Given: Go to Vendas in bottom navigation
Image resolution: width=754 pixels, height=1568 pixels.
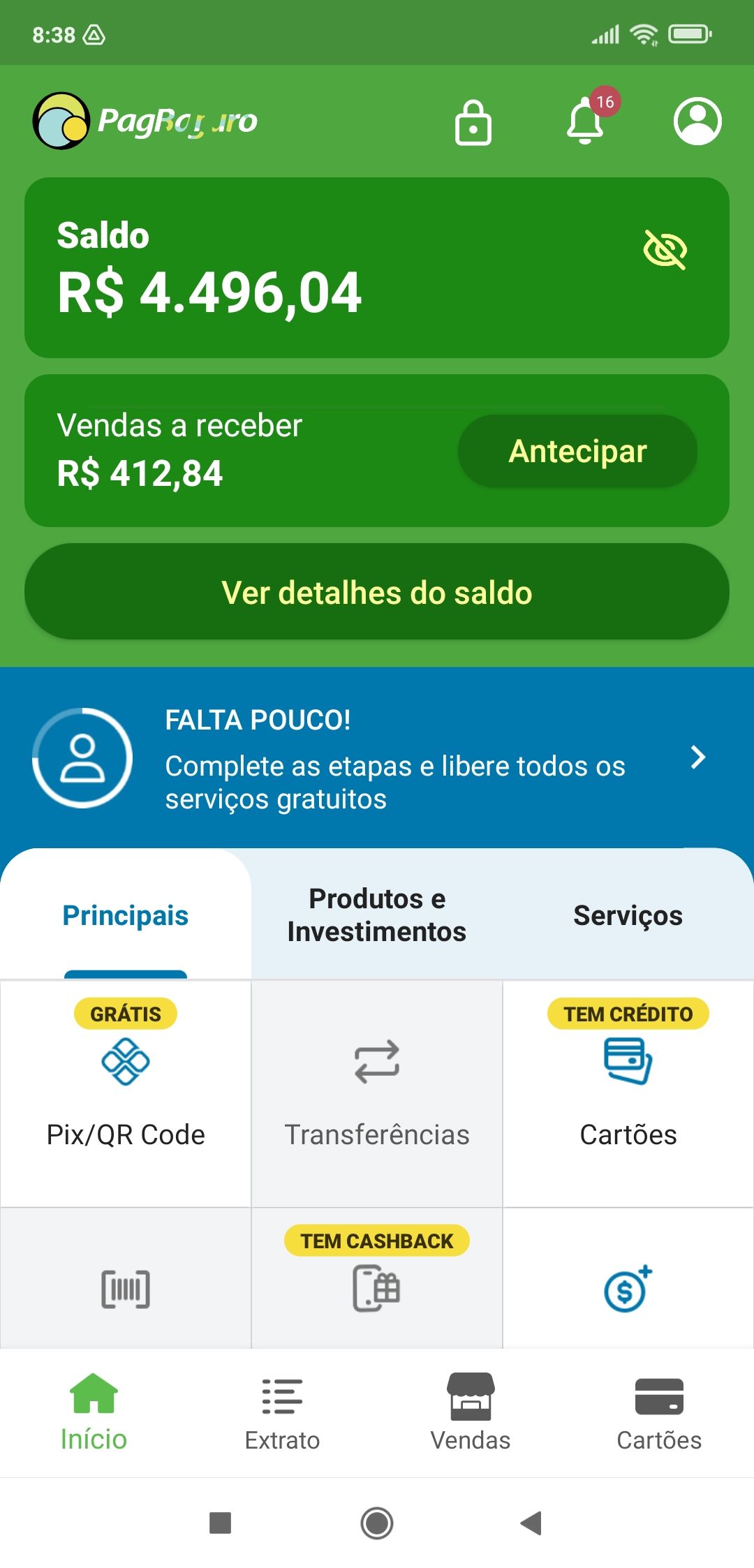Looking at the screenshot, I should (471, 1413).
